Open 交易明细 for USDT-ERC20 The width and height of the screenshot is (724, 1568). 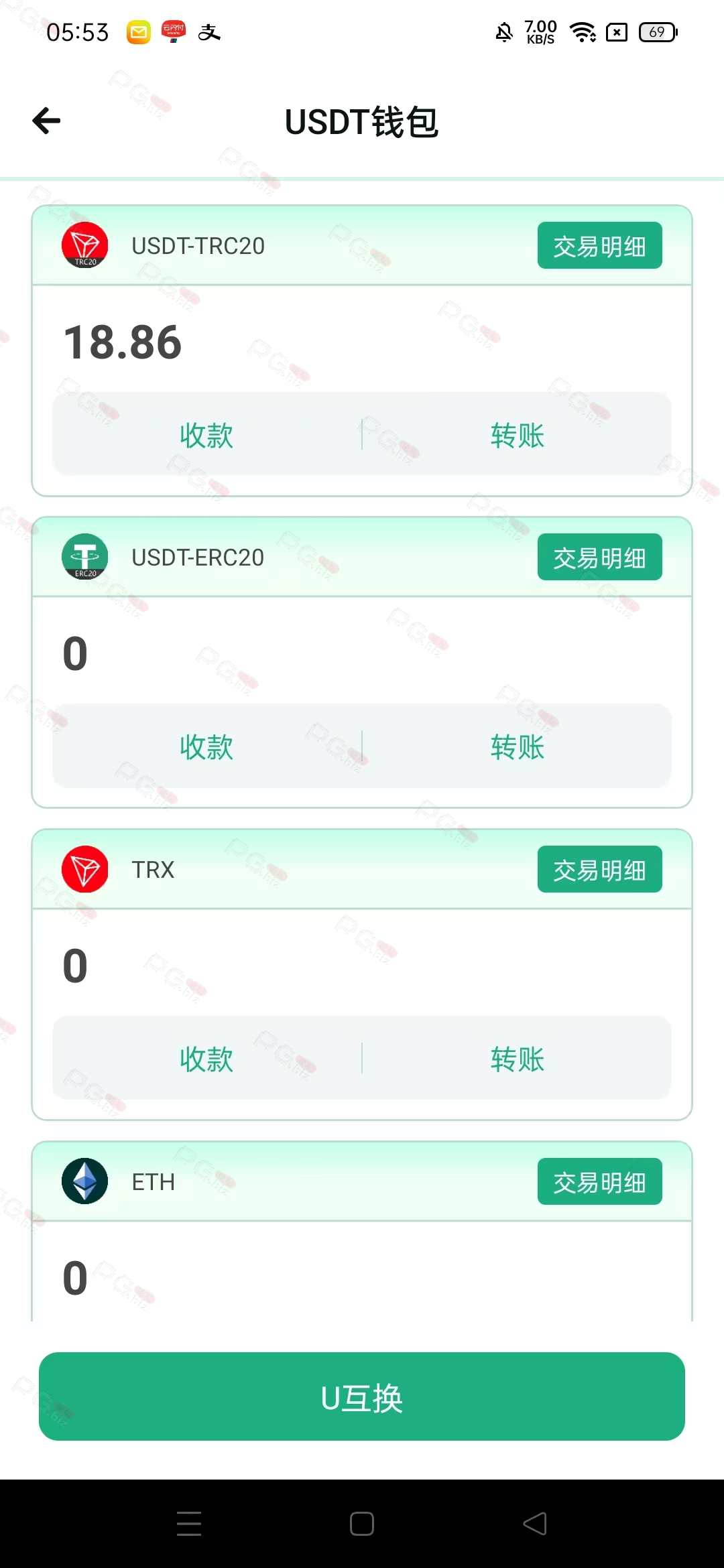(599, 557)
